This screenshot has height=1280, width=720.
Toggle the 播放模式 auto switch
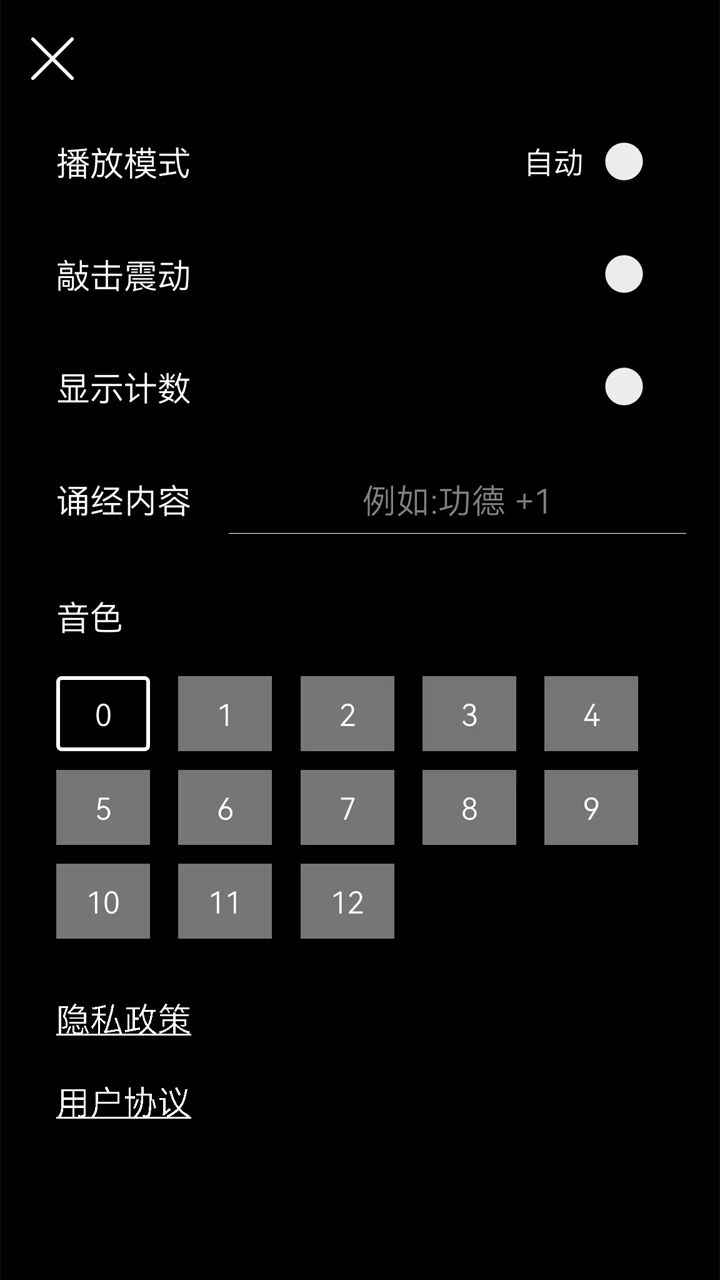point(623,162)
